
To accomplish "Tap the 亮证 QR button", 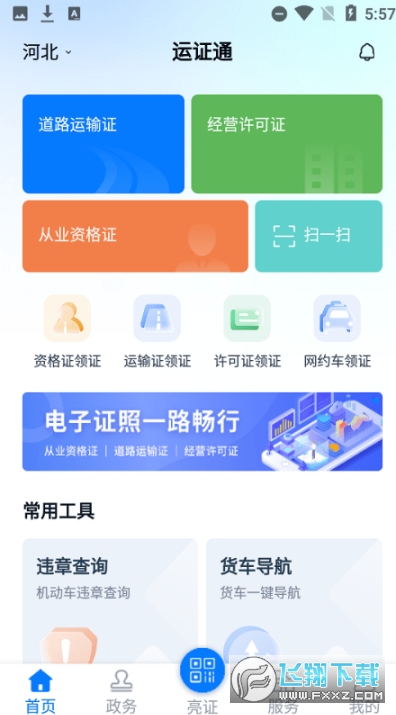I will pyautogui.click(x=202, y=670).
